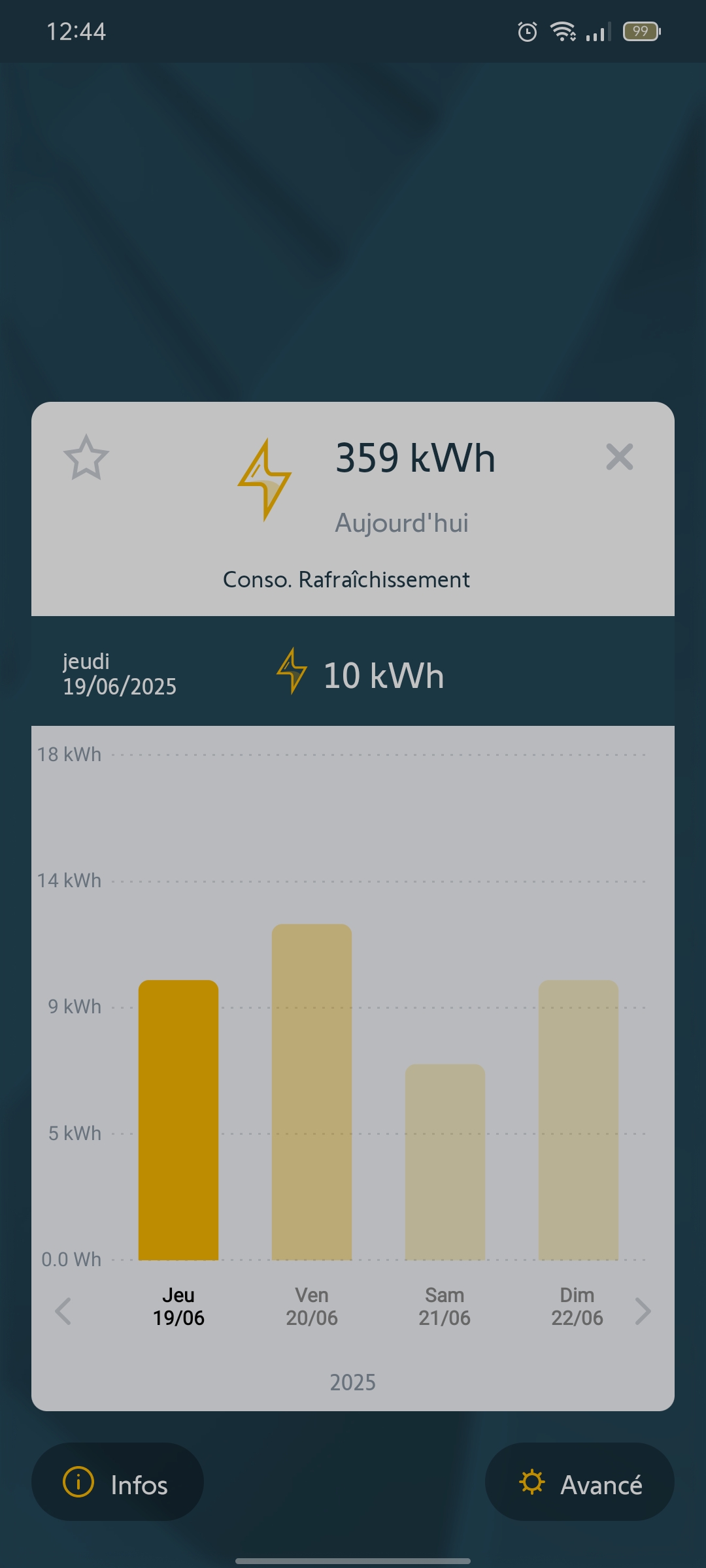The image size is (706, 1568).
Task: Select the Ven 20/06 bar
Action: tap(312, 1092)
